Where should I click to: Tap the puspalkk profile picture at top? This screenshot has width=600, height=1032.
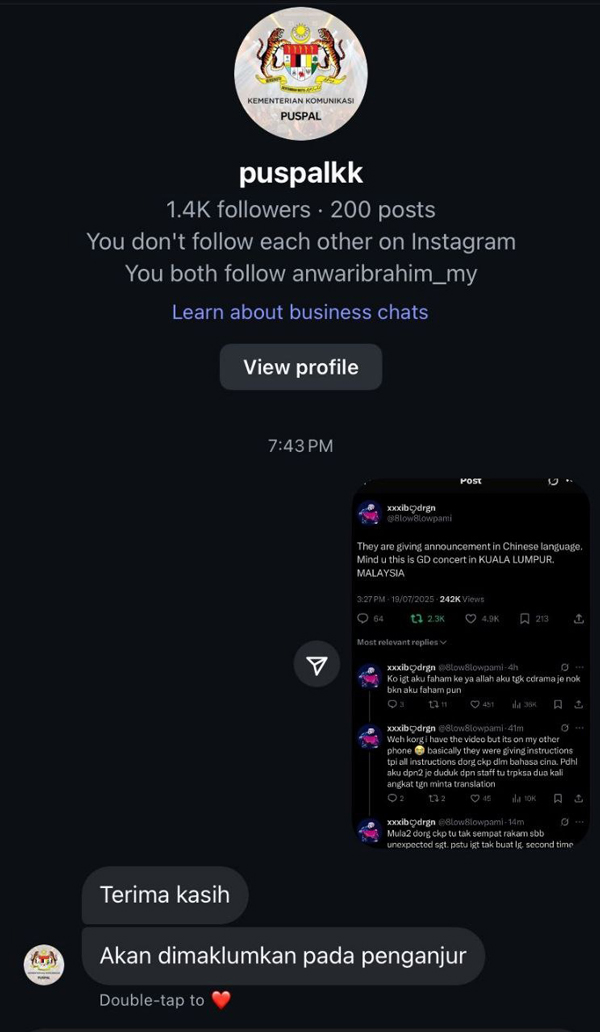[x=300, y=73]
